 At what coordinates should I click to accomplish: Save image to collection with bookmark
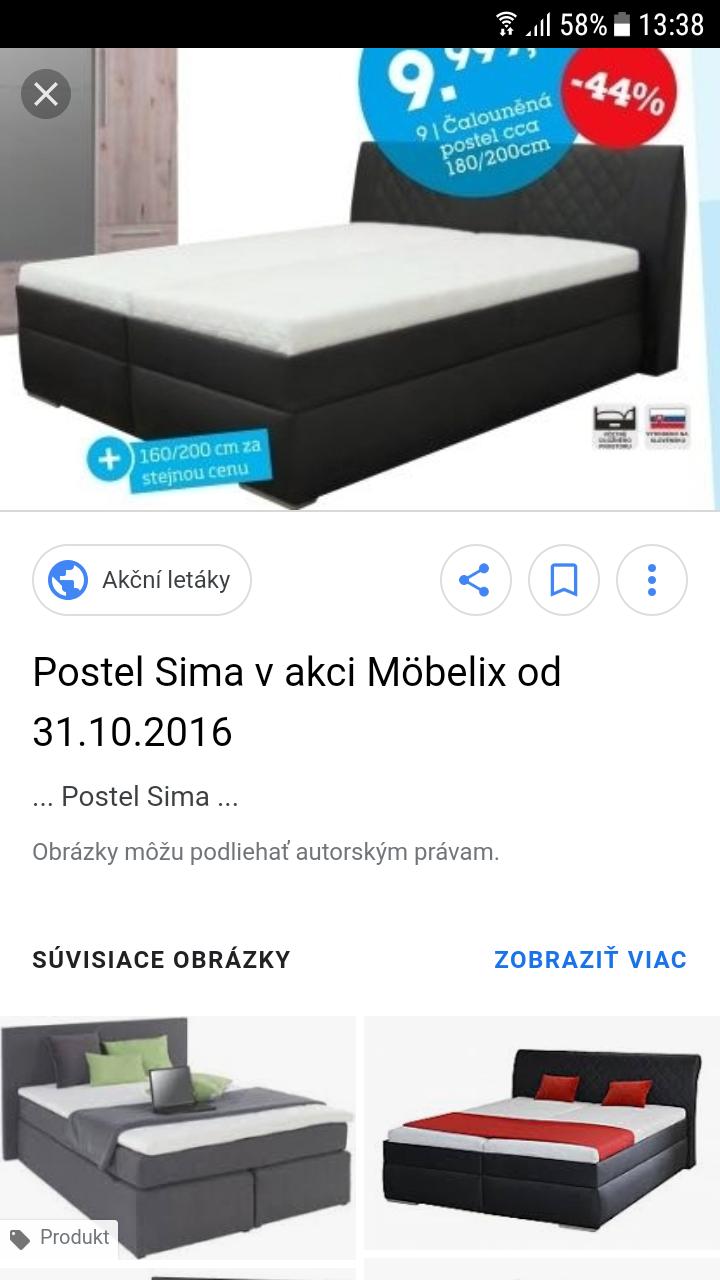(564, 580)
